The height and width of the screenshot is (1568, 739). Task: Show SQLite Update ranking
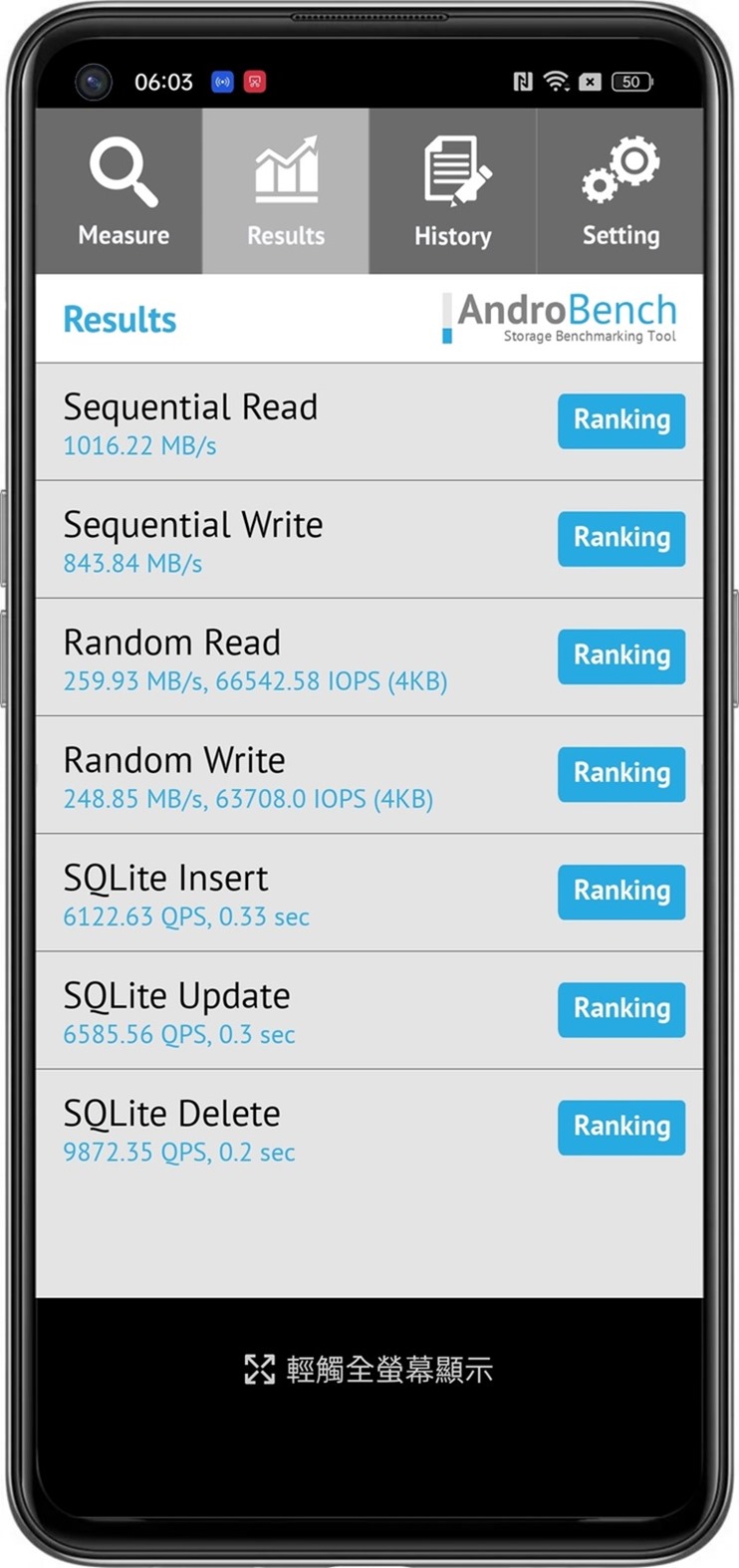(x=620, y=1008)
